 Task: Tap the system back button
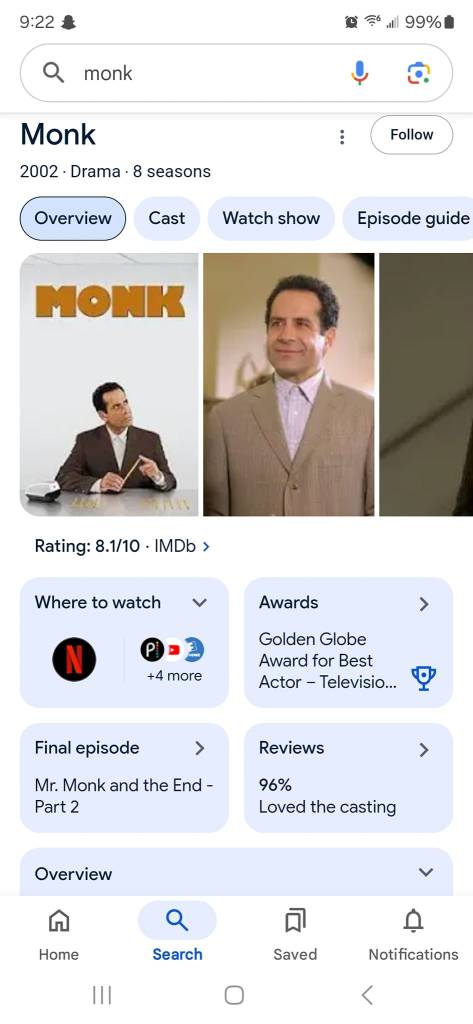(x=367, y=995)
